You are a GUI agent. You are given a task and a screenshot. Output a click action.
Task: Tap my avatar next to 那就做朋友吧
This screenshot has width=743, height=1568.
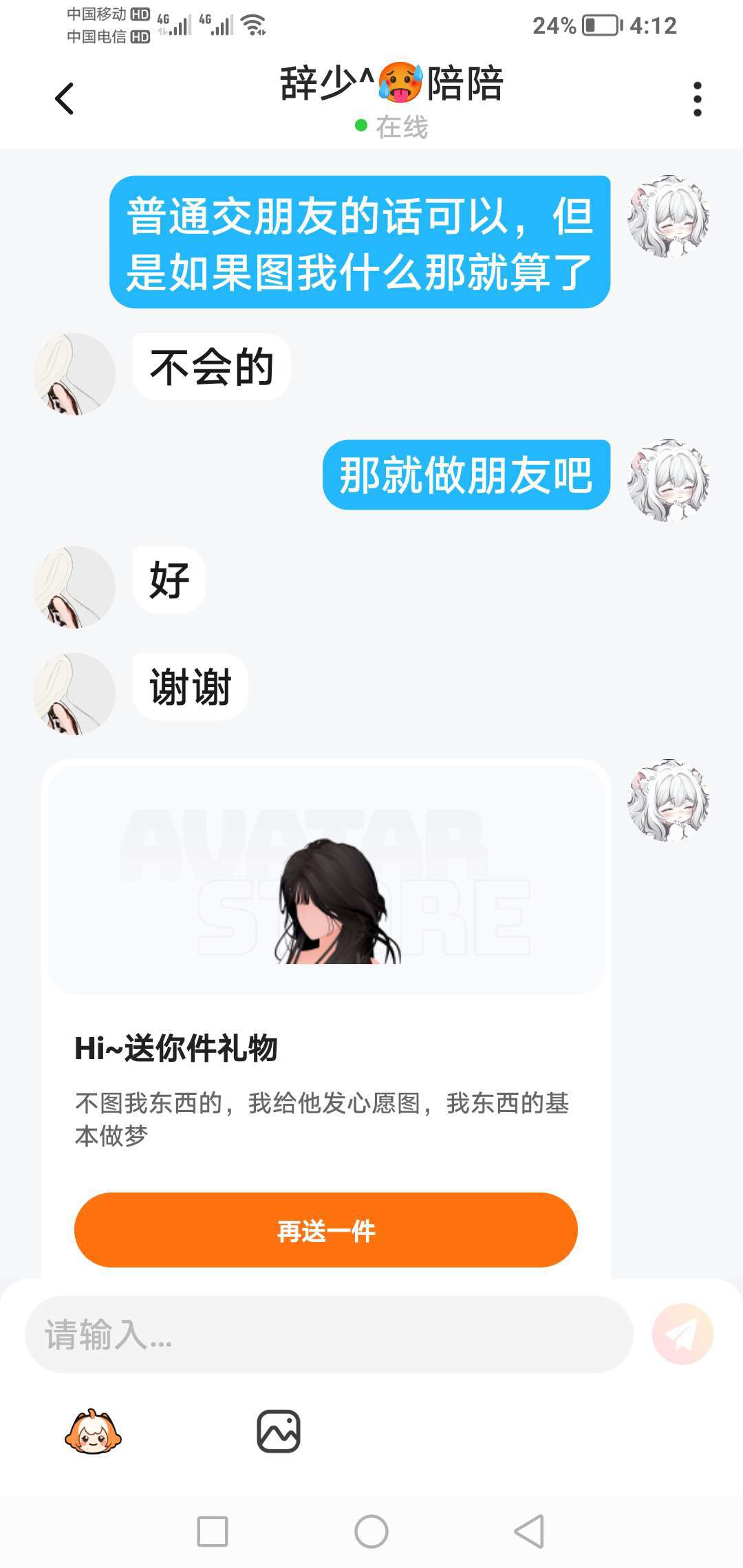coord(669,480)
